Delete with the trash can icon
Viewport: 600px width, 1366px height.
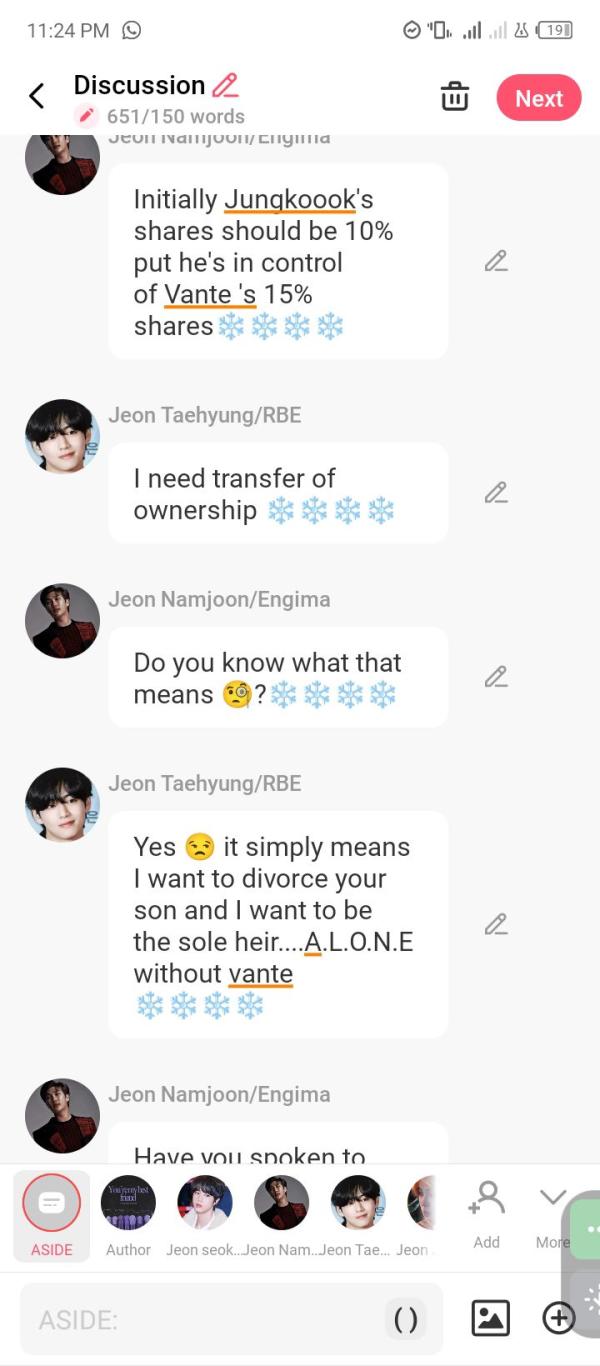[454, 97]
